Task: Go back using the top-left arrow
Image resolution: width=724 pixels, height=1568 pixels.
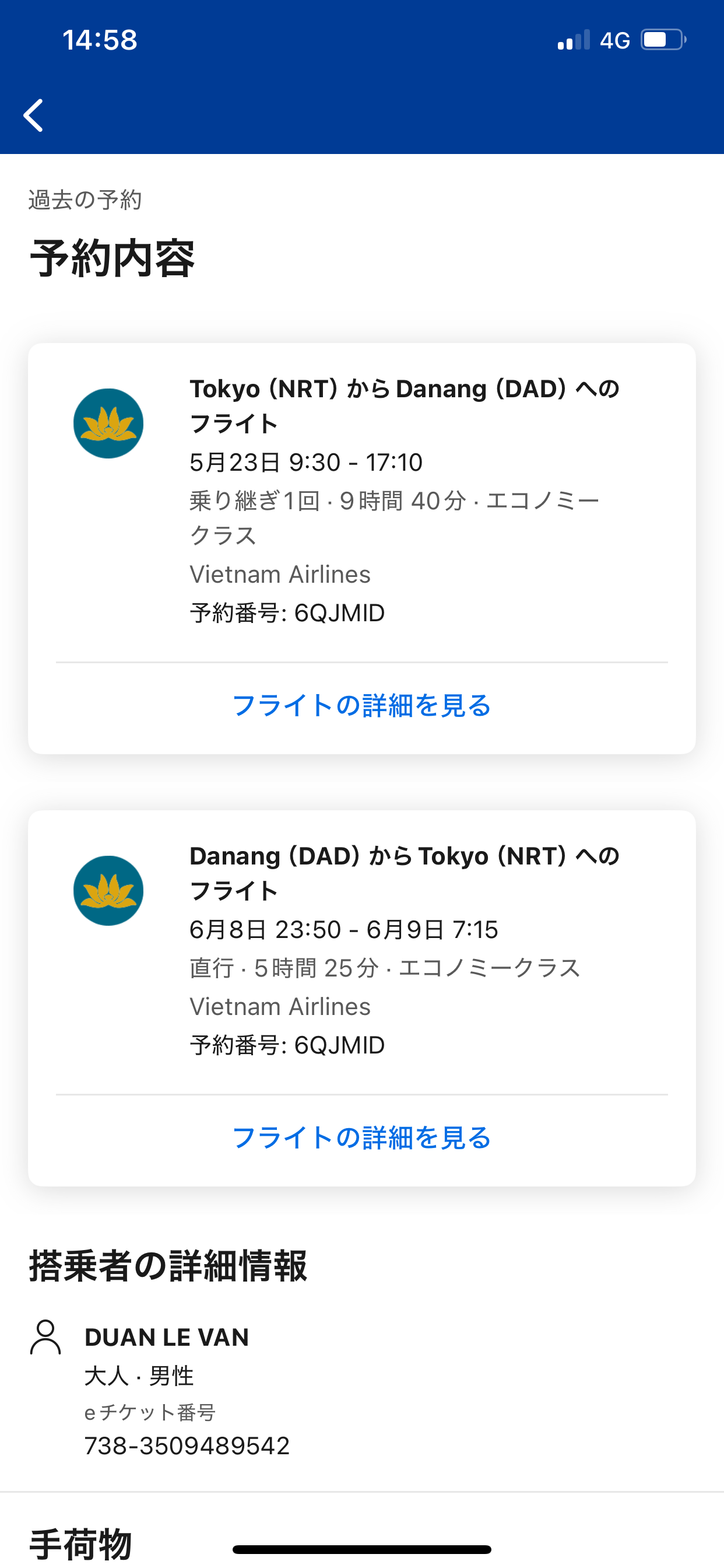Action: coord(33,115)
